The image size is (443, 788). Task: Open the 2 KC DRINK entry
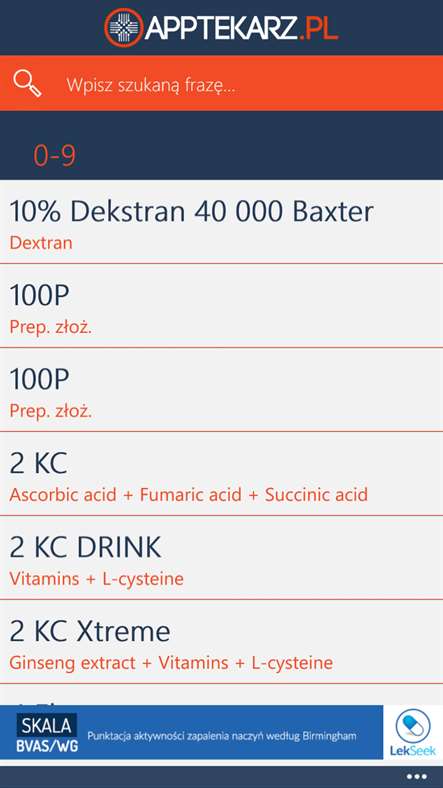pyautogui.click(x=222, y=558)
